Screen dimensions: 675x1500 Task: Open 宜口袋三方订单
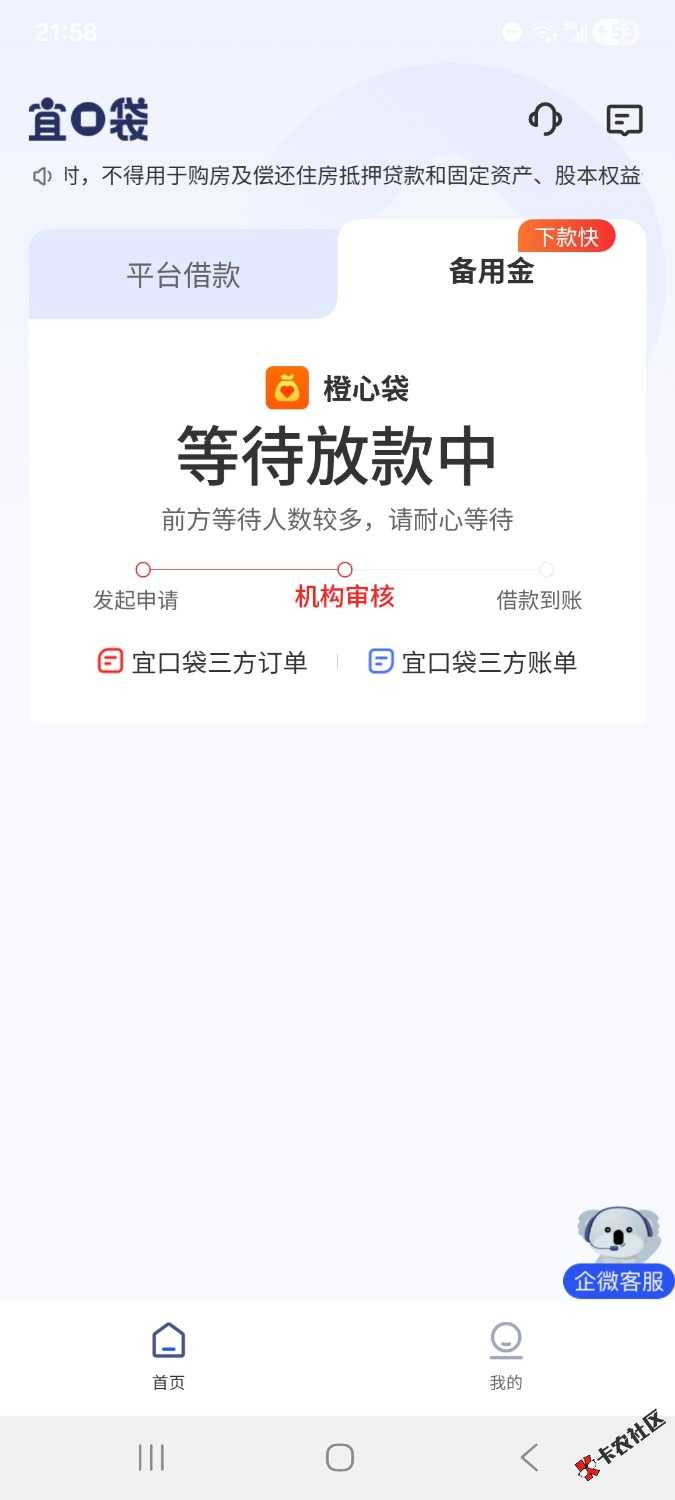click(x=203, y=662)
